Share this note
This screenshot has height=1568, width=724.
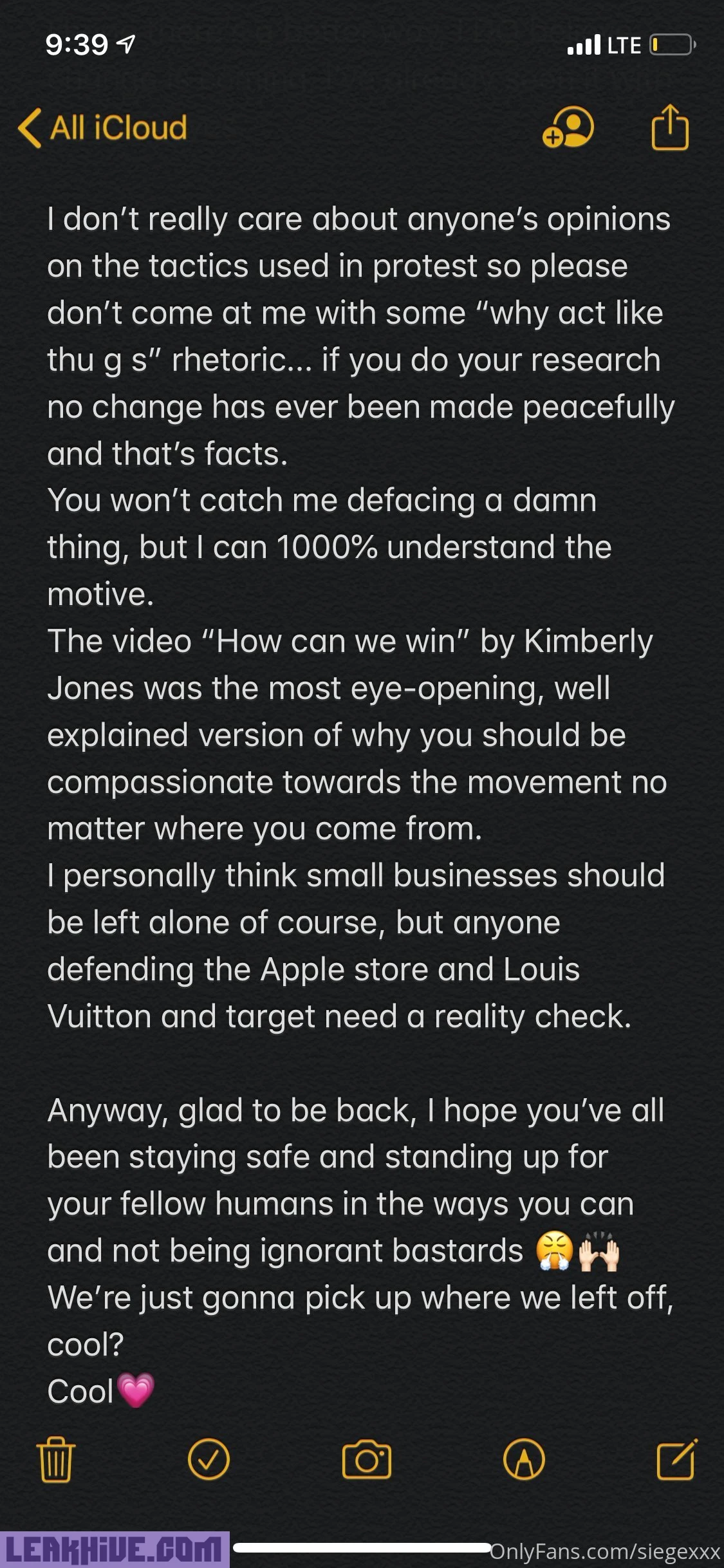670,127
